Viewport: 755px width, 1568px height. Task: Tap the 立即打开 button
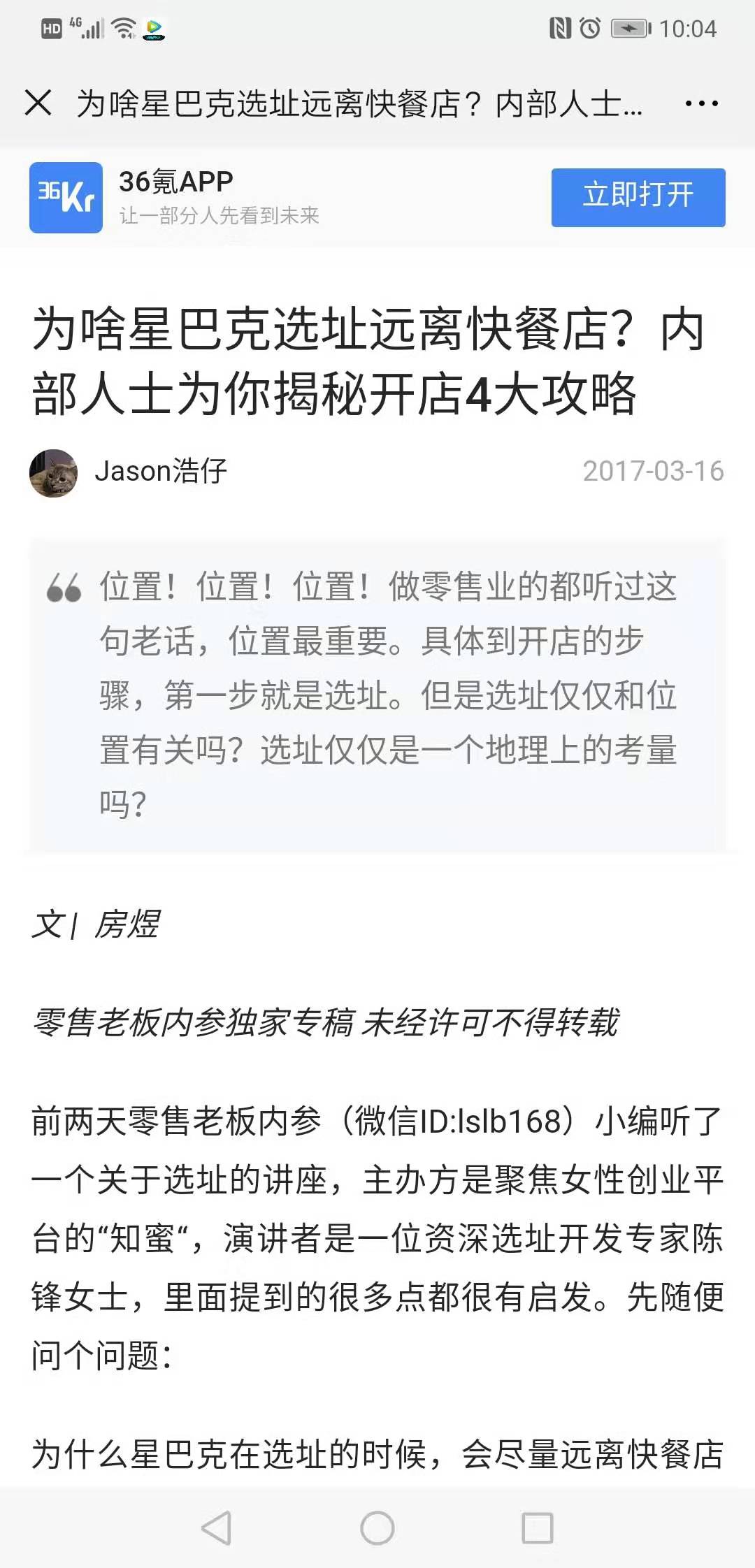click(638, 197)
